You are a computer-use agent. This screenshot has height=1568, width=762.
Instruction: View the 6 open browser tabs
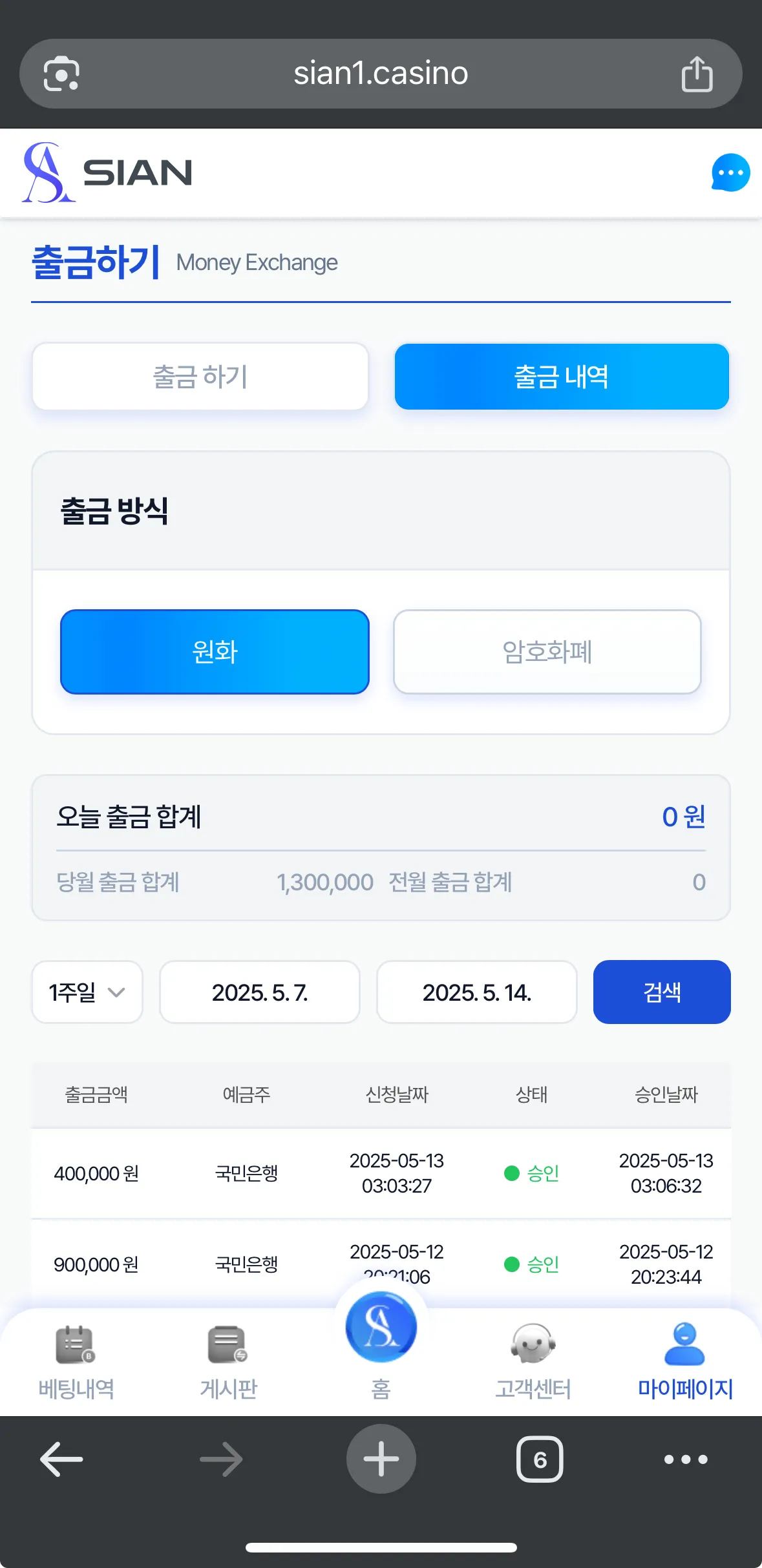pyautogui.click(x=540, y=1459)
